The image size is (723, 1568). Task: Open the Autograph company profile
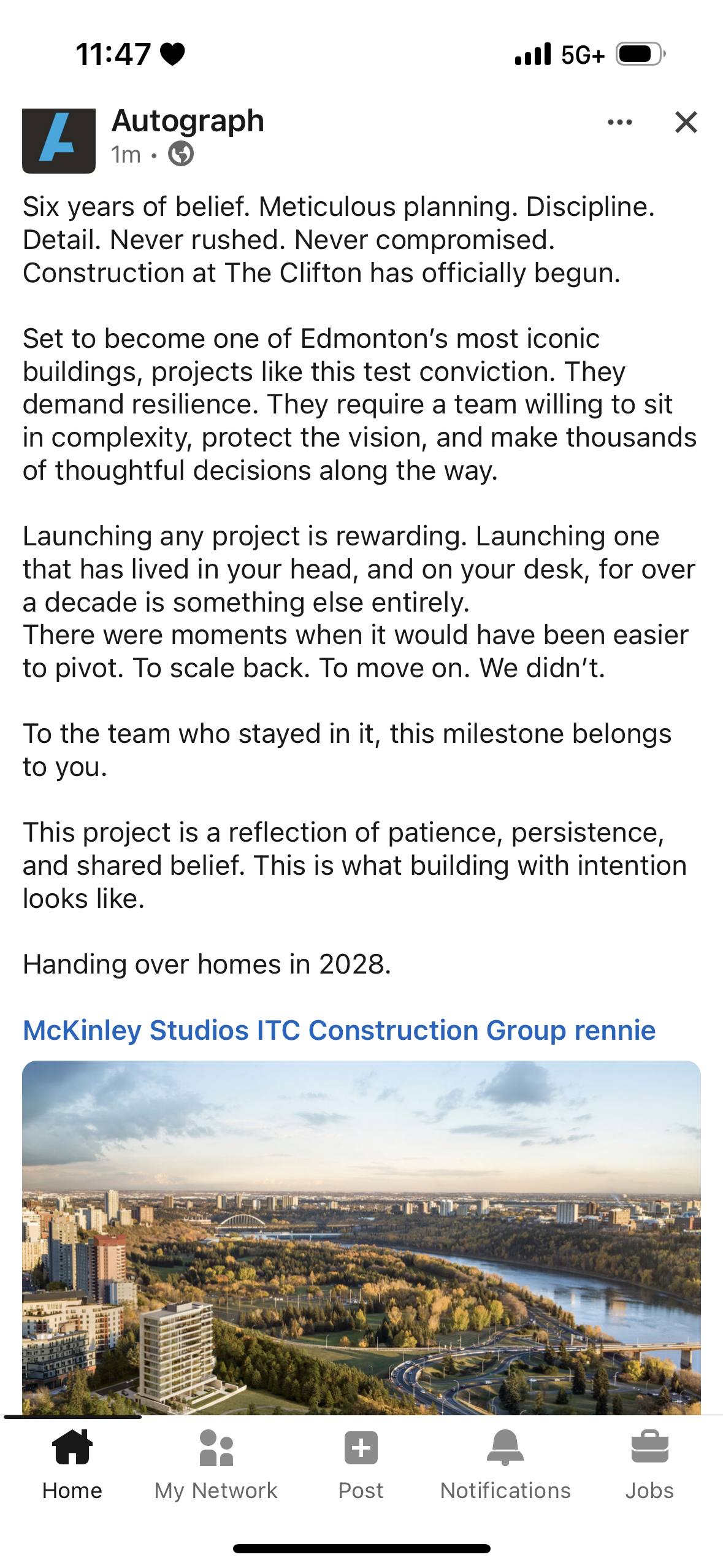(187, 121)
